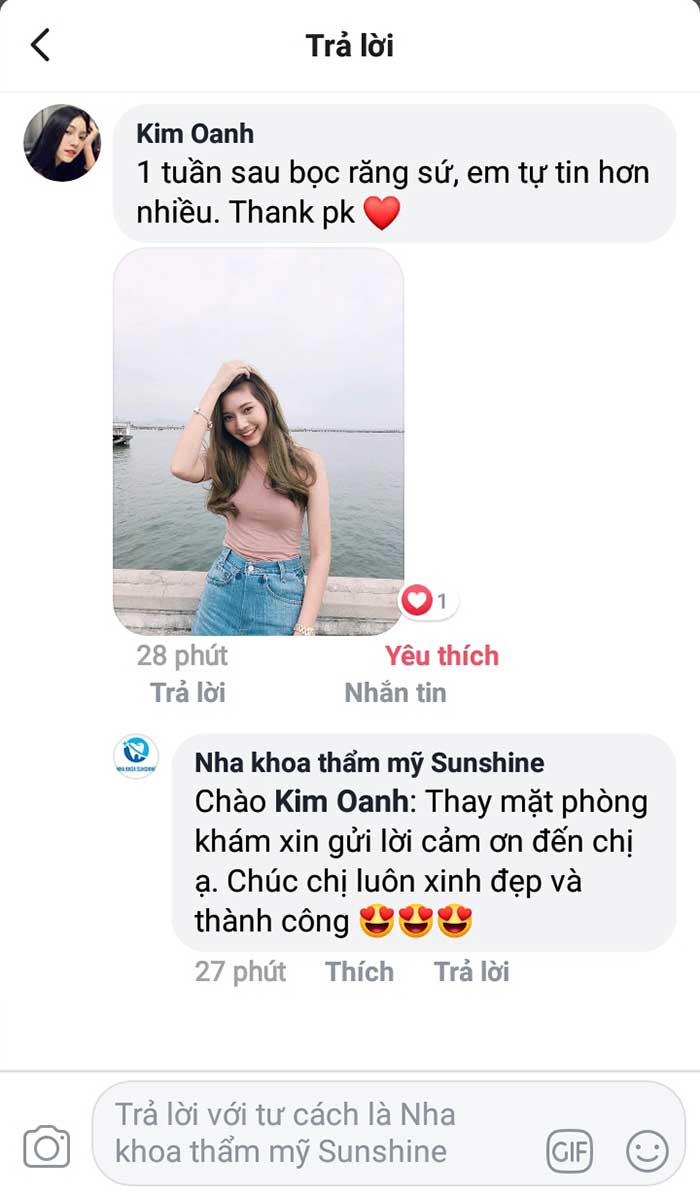The image size is (700, 1196).
Task: Tap Yêu thích under Kim Oanh's comment
Action: pos(442,655)
